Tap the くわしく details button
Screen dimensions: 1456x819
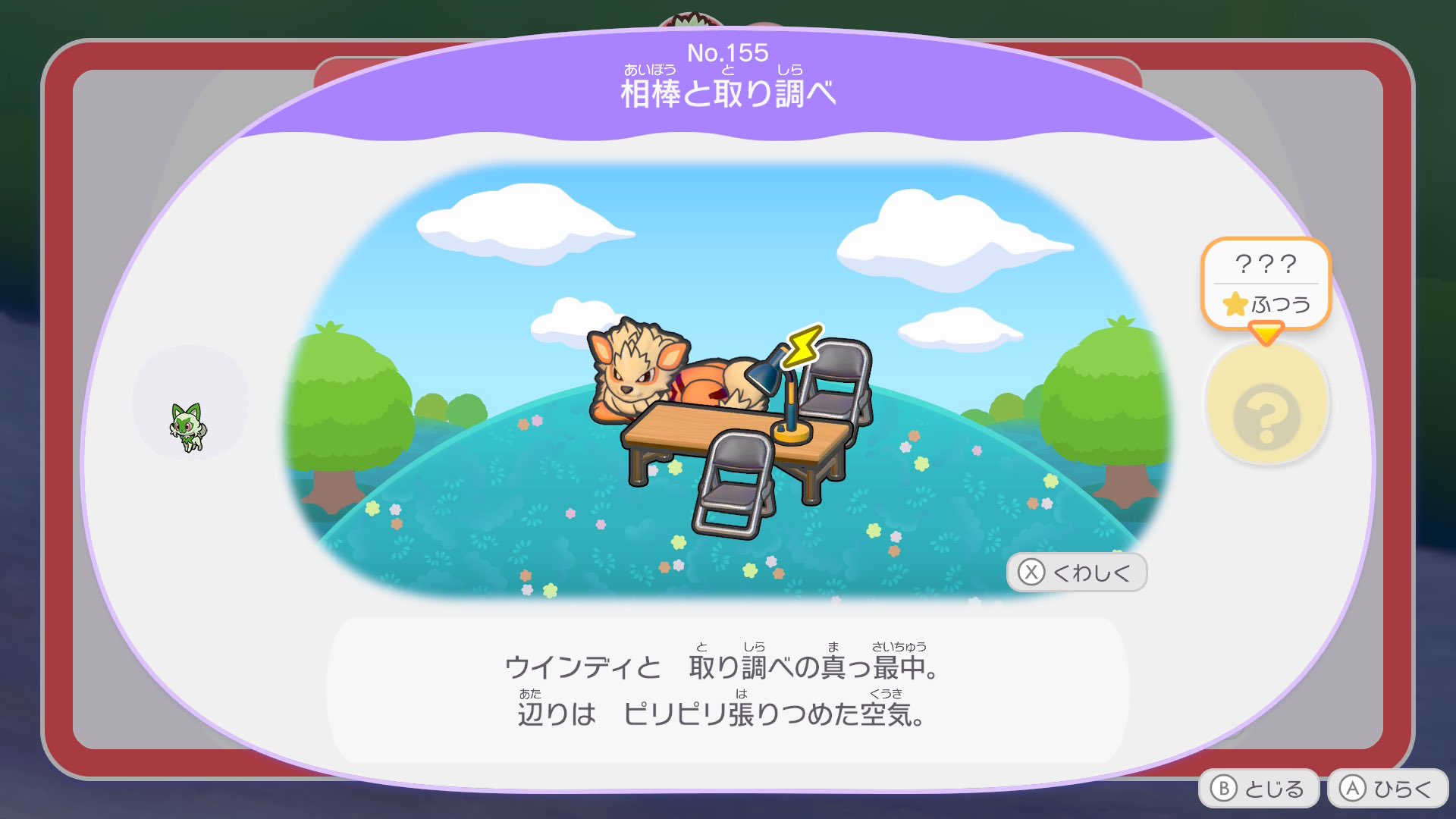pos(1076,573)
